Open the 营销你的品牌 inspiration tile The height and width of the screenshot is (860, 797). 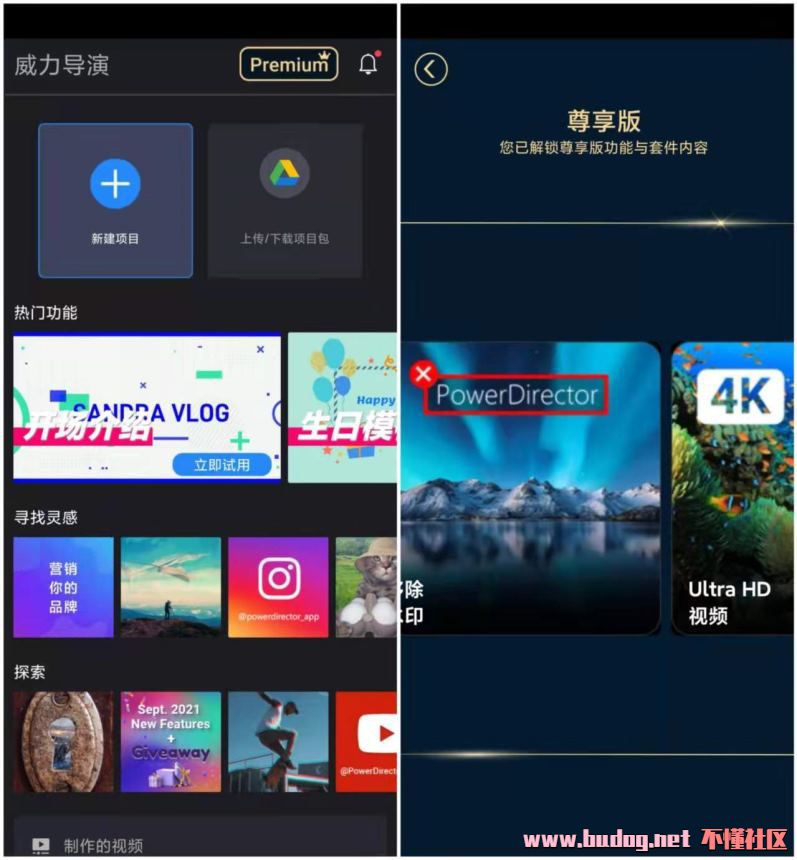pos(63,587)
